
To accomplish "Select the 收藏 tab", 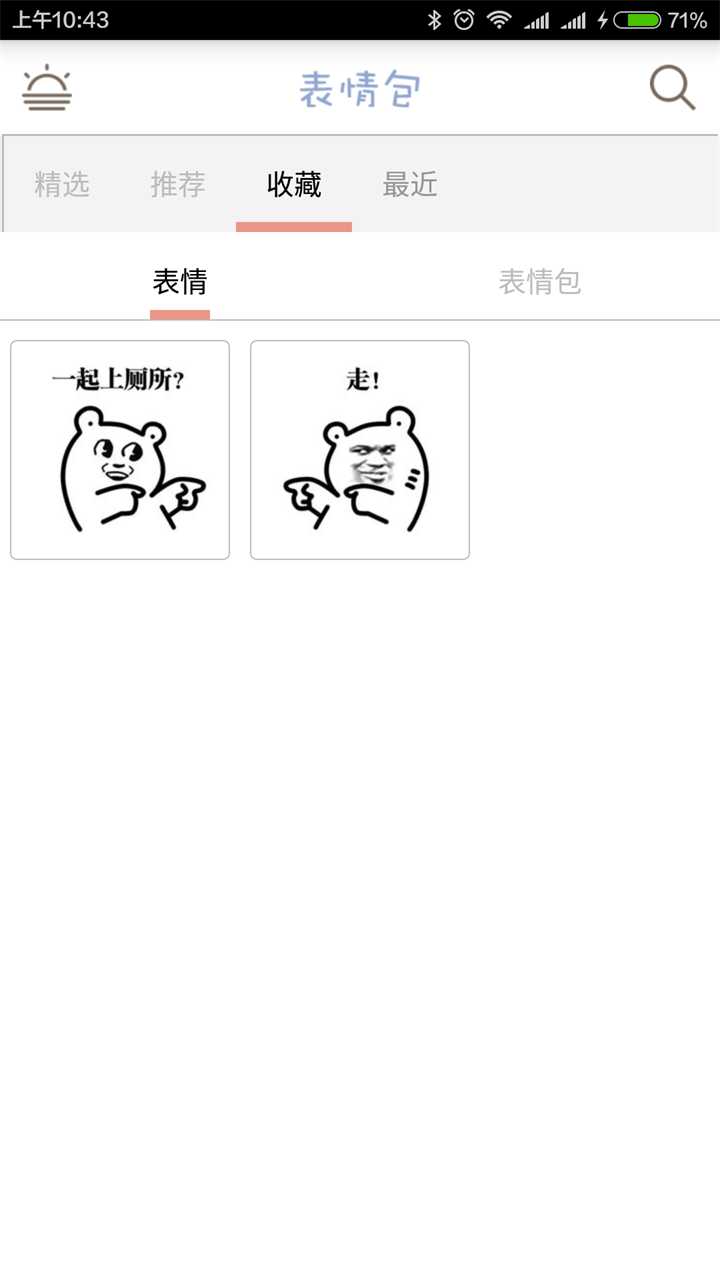I will pos(293,185).
